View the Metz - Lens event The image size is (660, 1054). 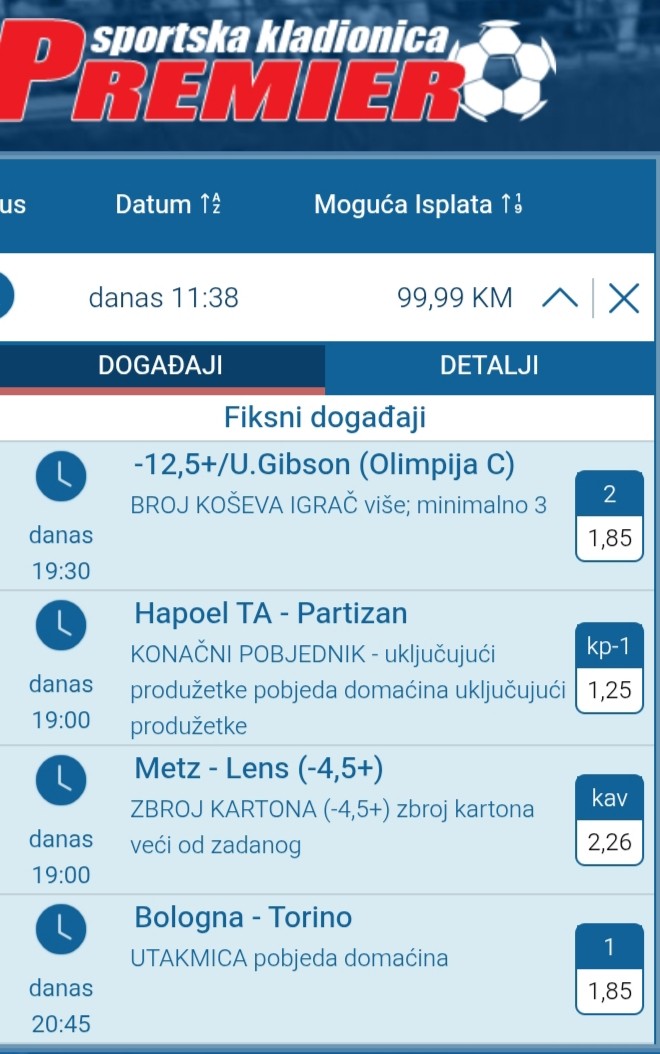tap(259, 769)
